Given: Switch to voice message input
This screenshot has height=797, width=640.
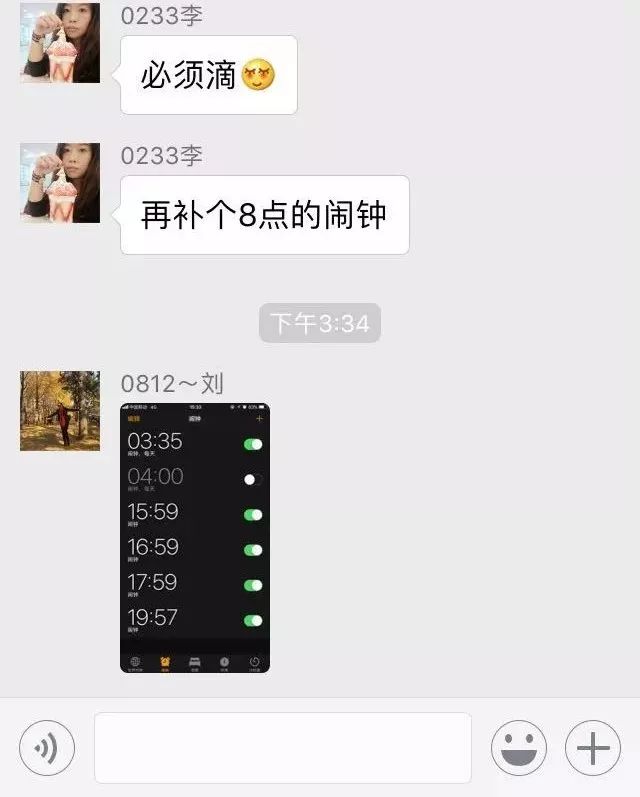Looking at the screenshot, I should click(46, 748).
